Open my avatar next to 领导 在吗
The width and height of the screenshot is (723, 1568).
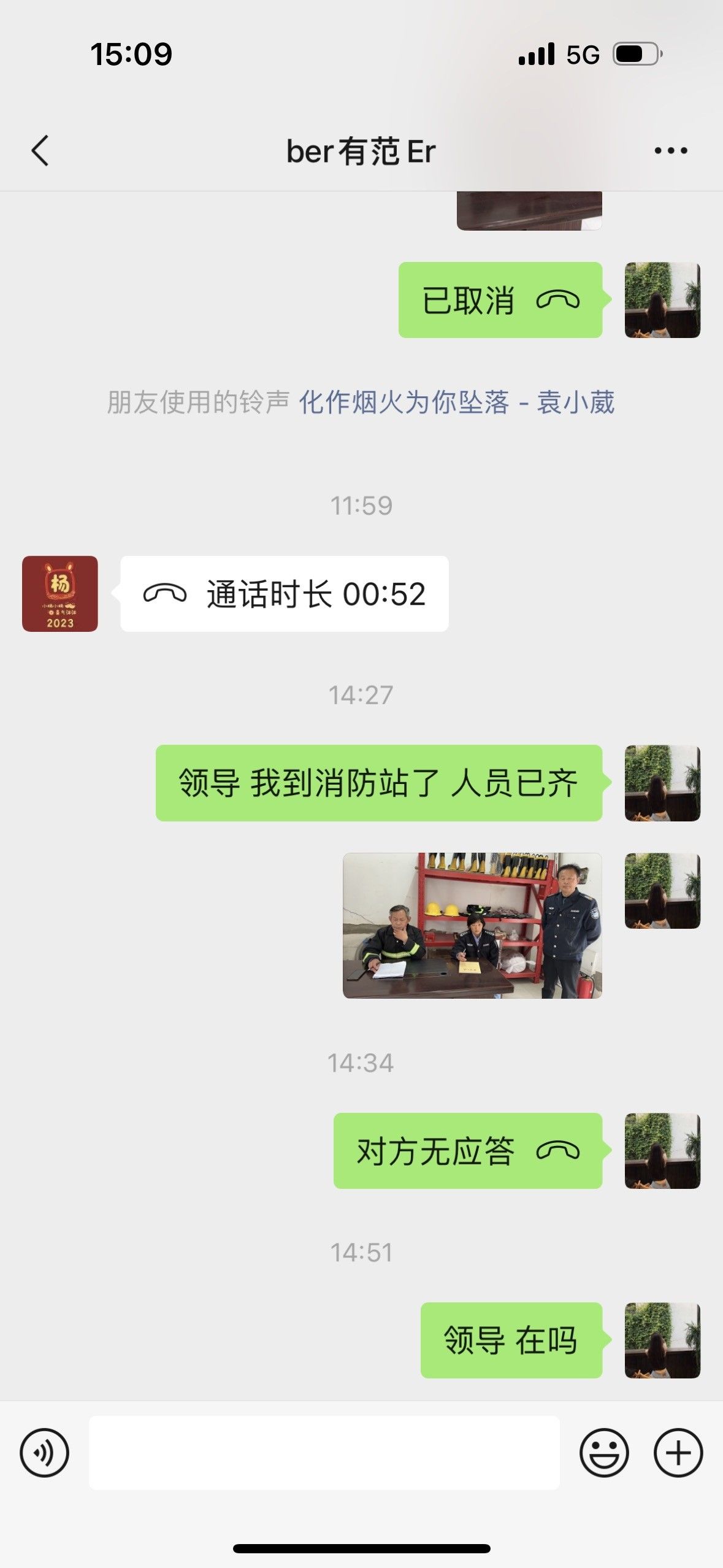click(662, 1340)
